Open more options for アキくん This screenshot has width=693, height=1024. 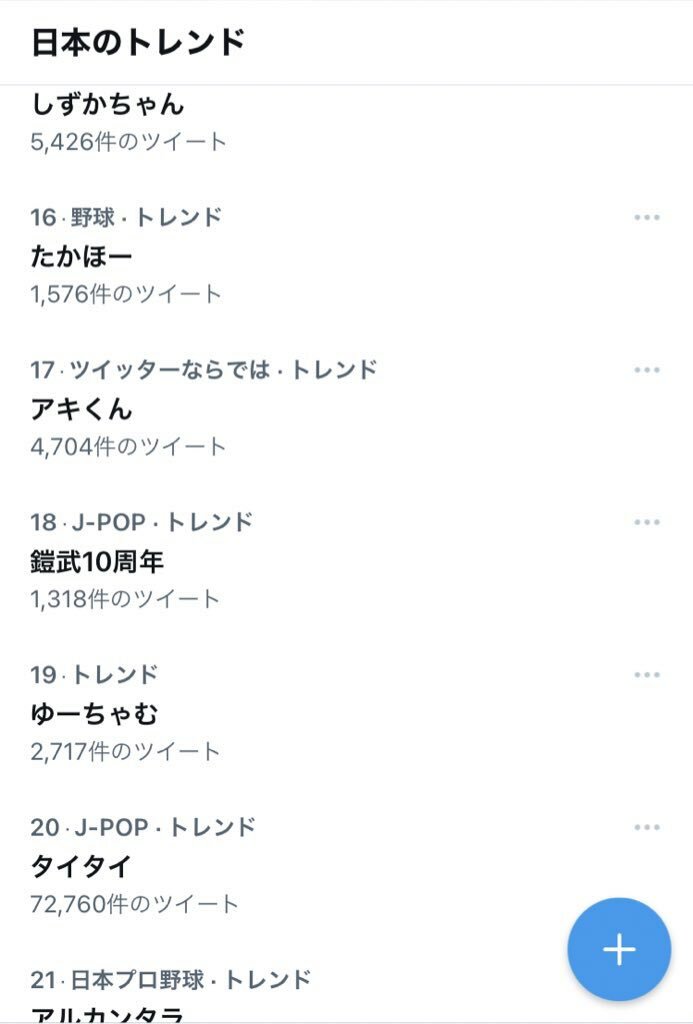click(x=647, y=370)
